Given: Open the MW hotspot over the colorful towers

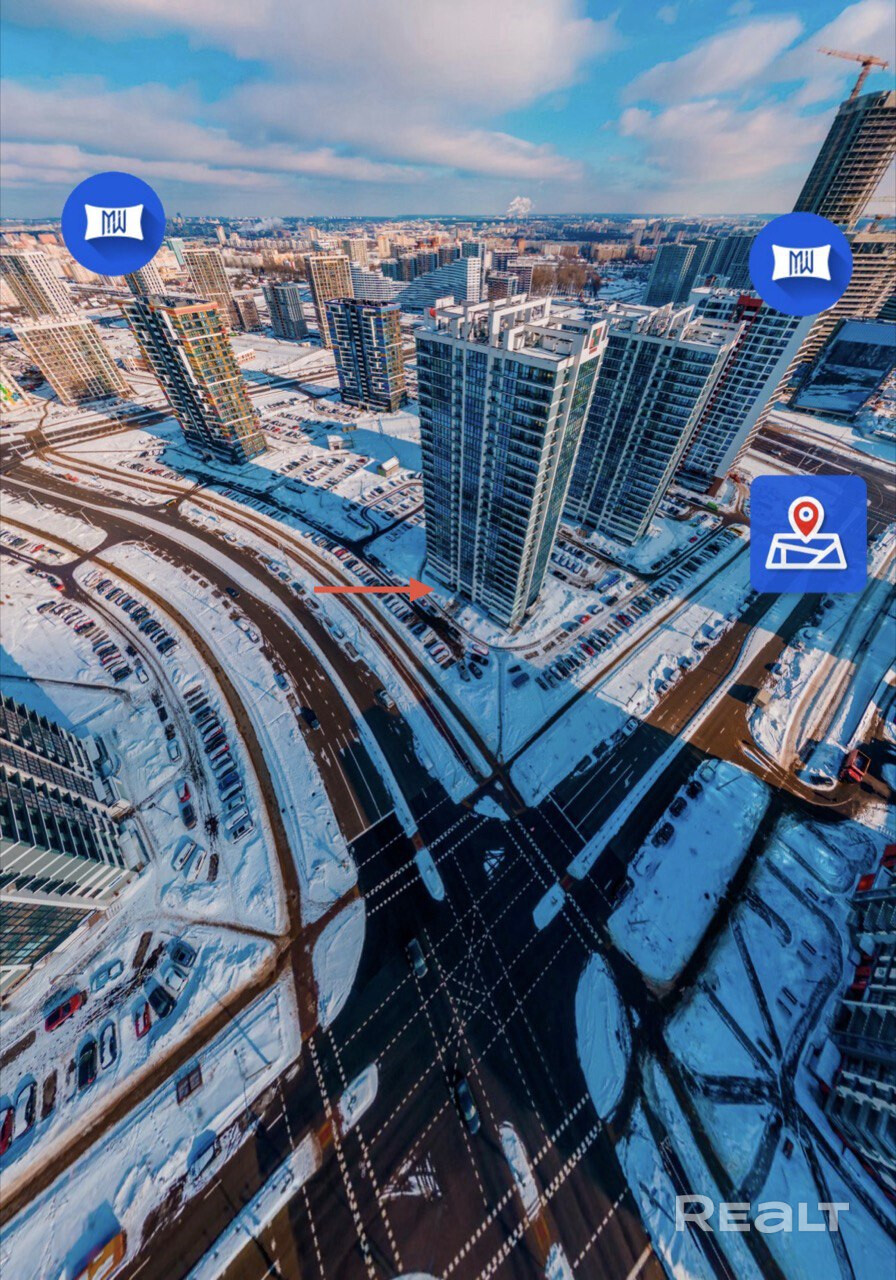Looking at the screenshot, I should (x=113, y=223).
